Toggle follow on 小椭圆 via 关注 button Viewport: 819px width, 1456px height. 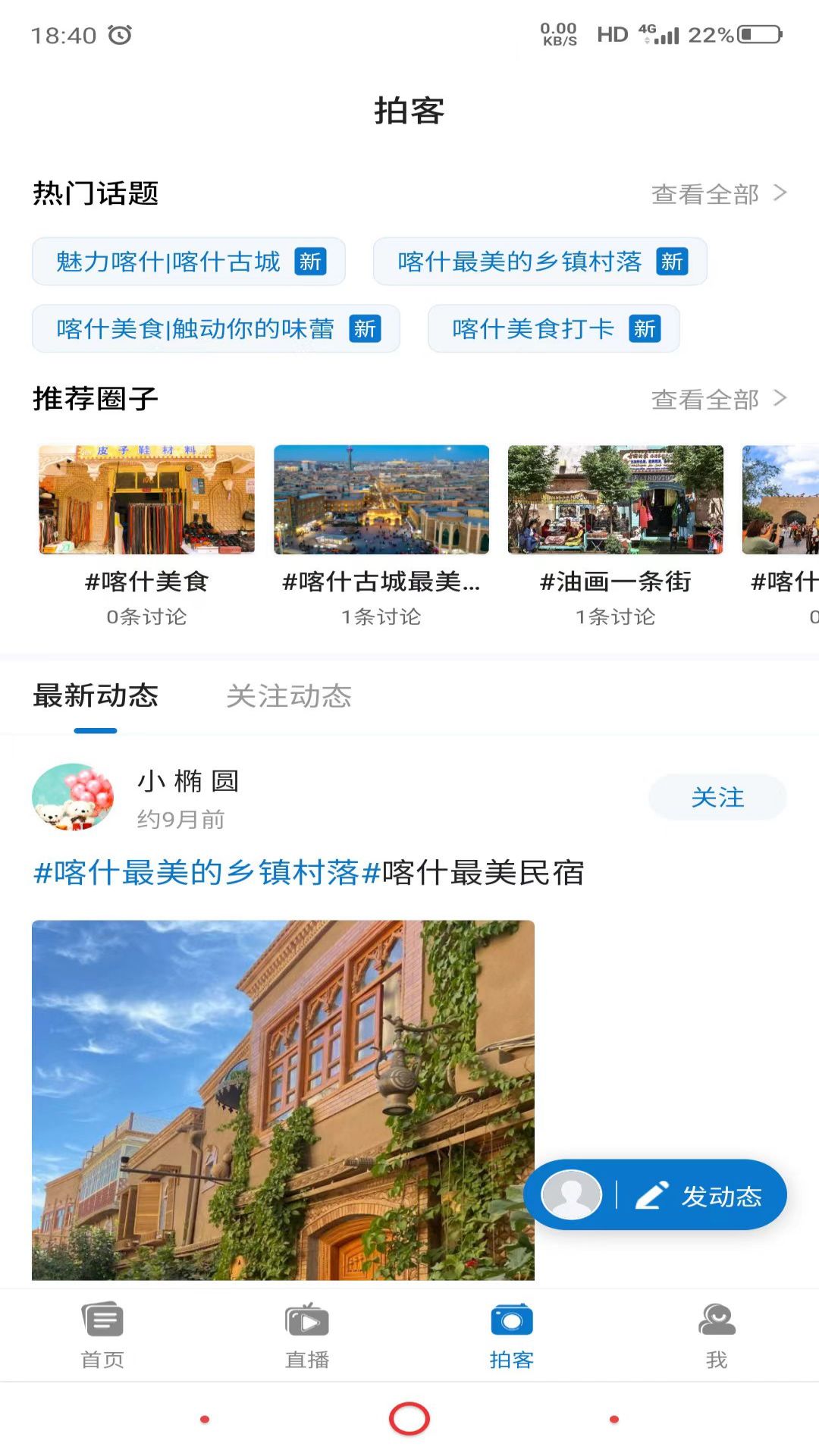coord(717,798)
